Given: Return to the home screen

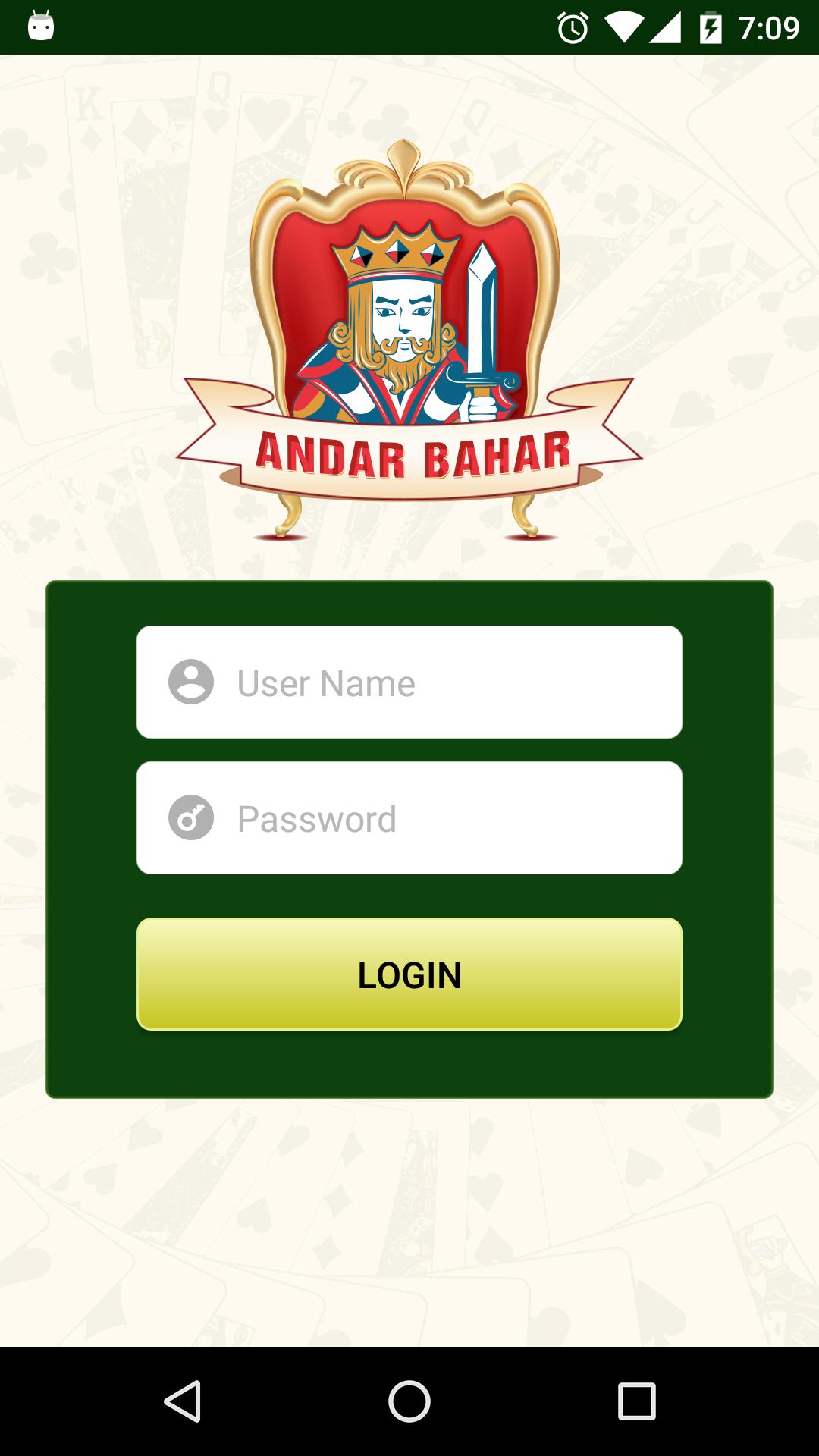Looking at the screenshot, I should coord(409,1401).
